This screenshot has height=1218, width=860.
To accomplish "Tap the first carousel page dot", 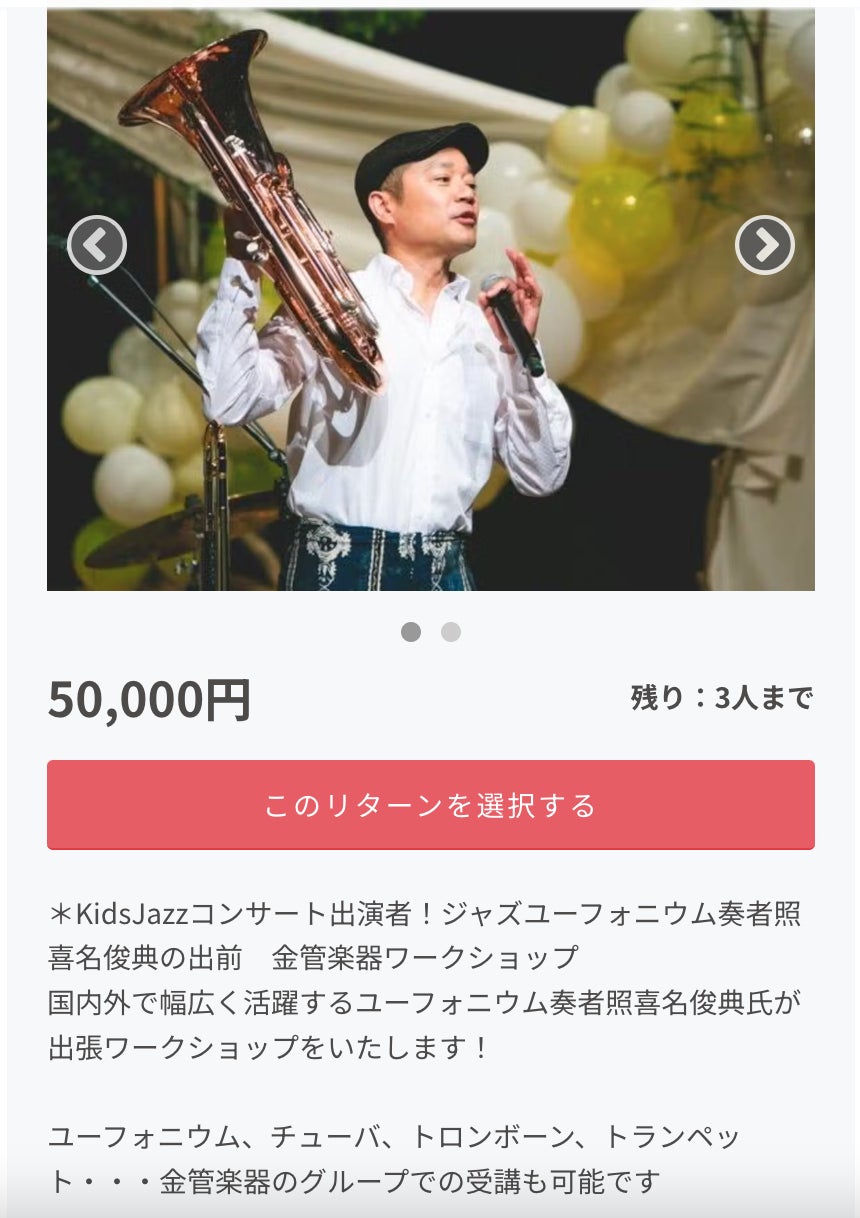I will click(x=411, y=632).
